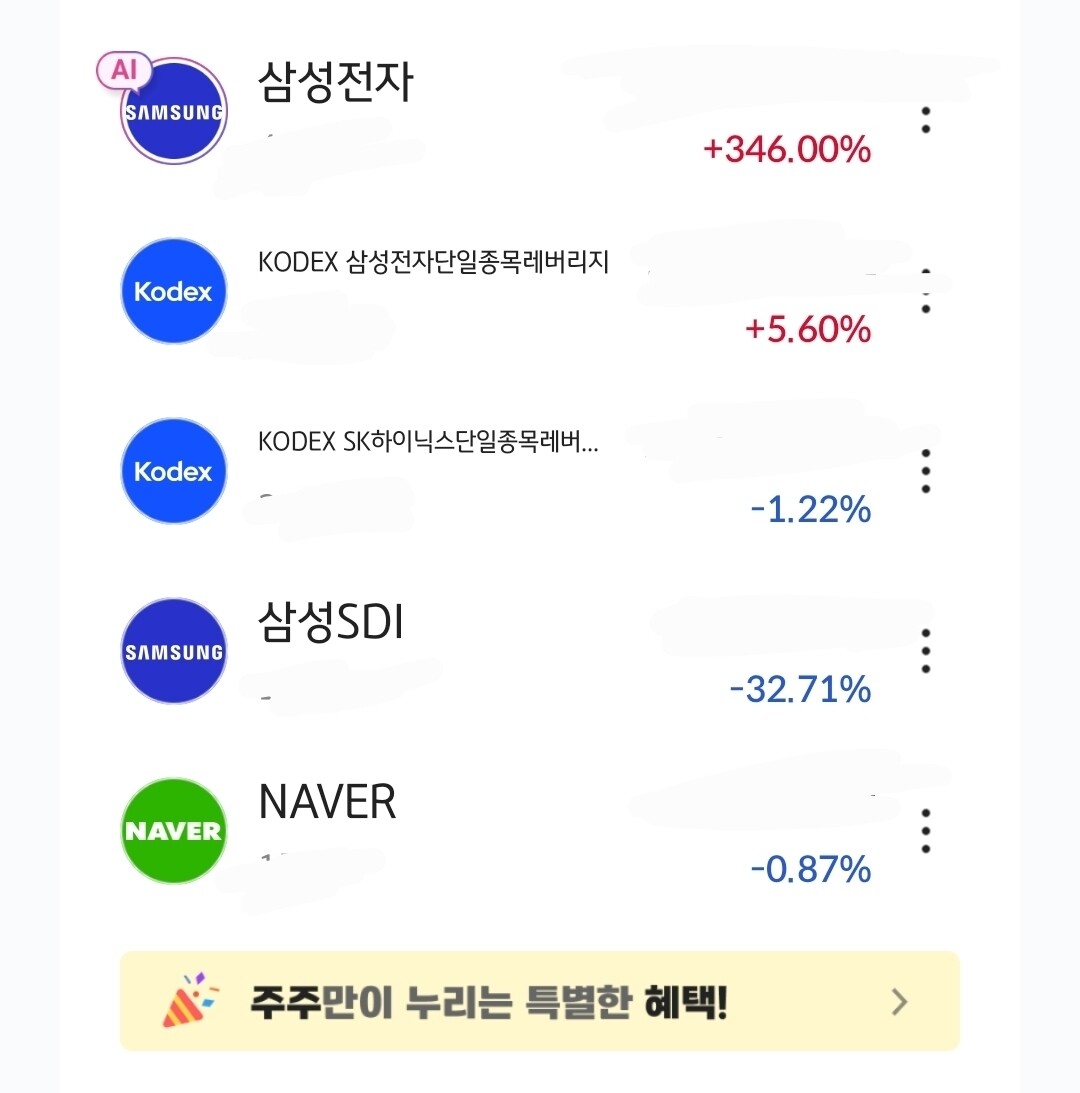Open the 주주만이 누리는 특별한 혜택 banner
Image resolution: width=1080 pixels, height=1093 pixels.
pyautogui.click(x=540, y=1001)
